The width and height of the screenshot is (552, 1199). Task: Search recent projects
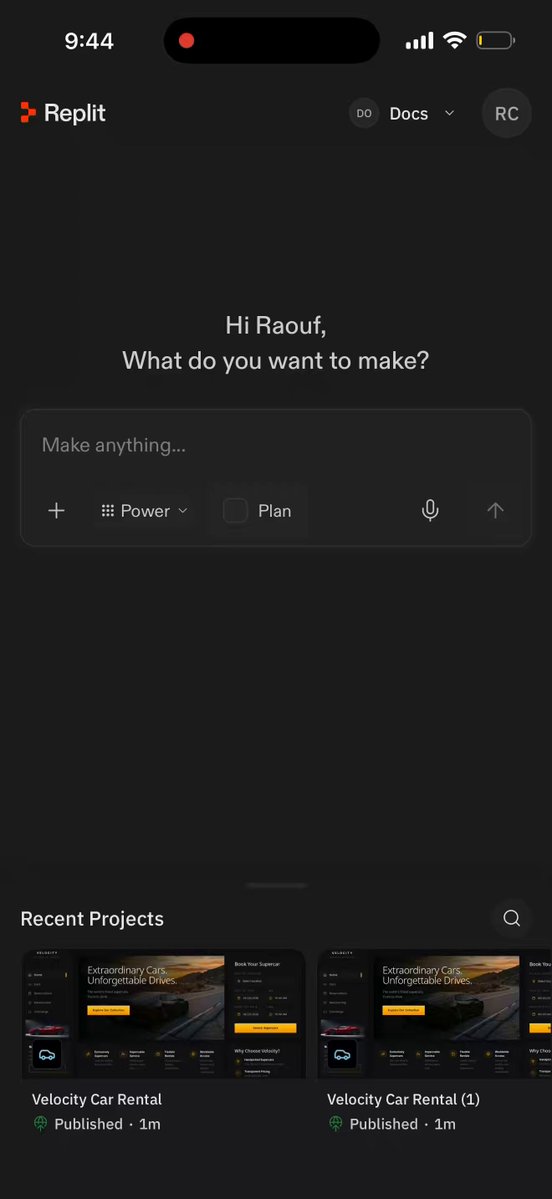tap(511, 918)
